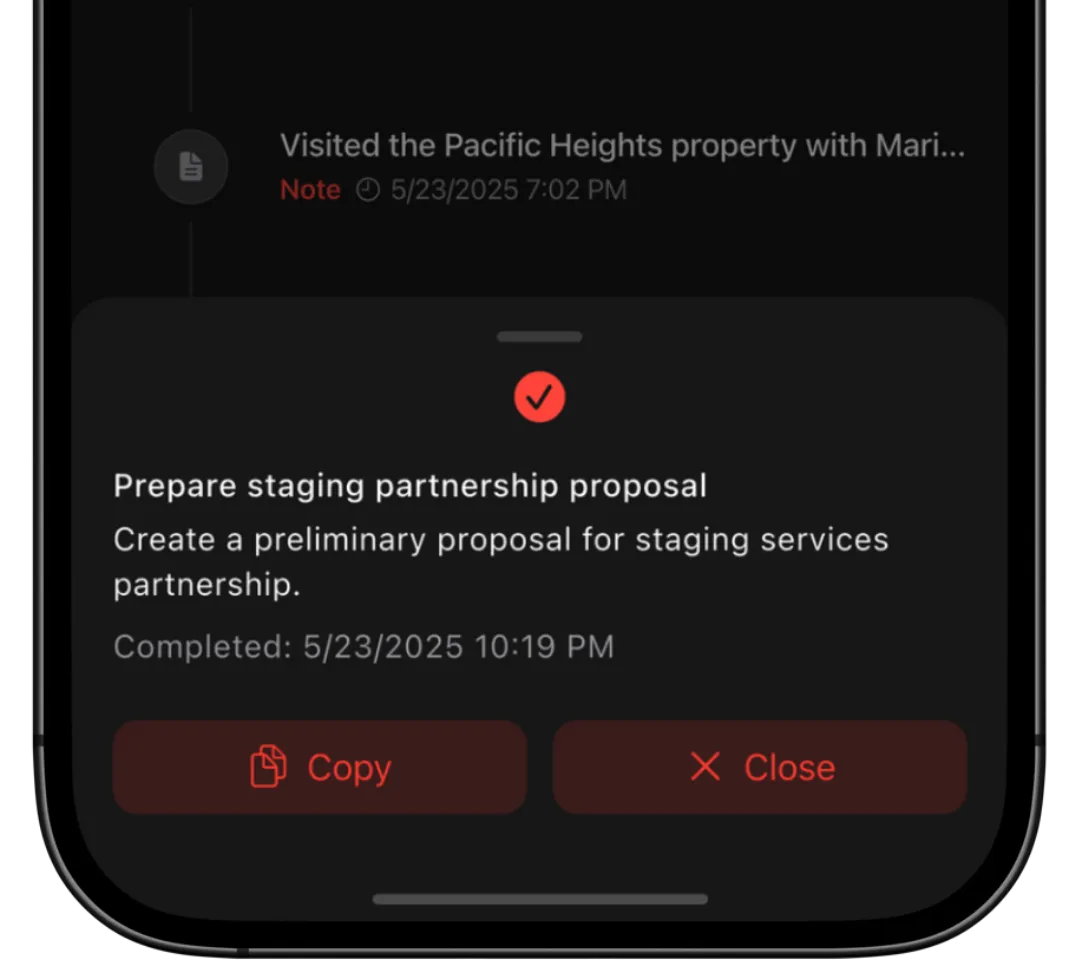This screenshot has height=960, width=1080.
Task: Close the completed task sheet
Action: 760,767
